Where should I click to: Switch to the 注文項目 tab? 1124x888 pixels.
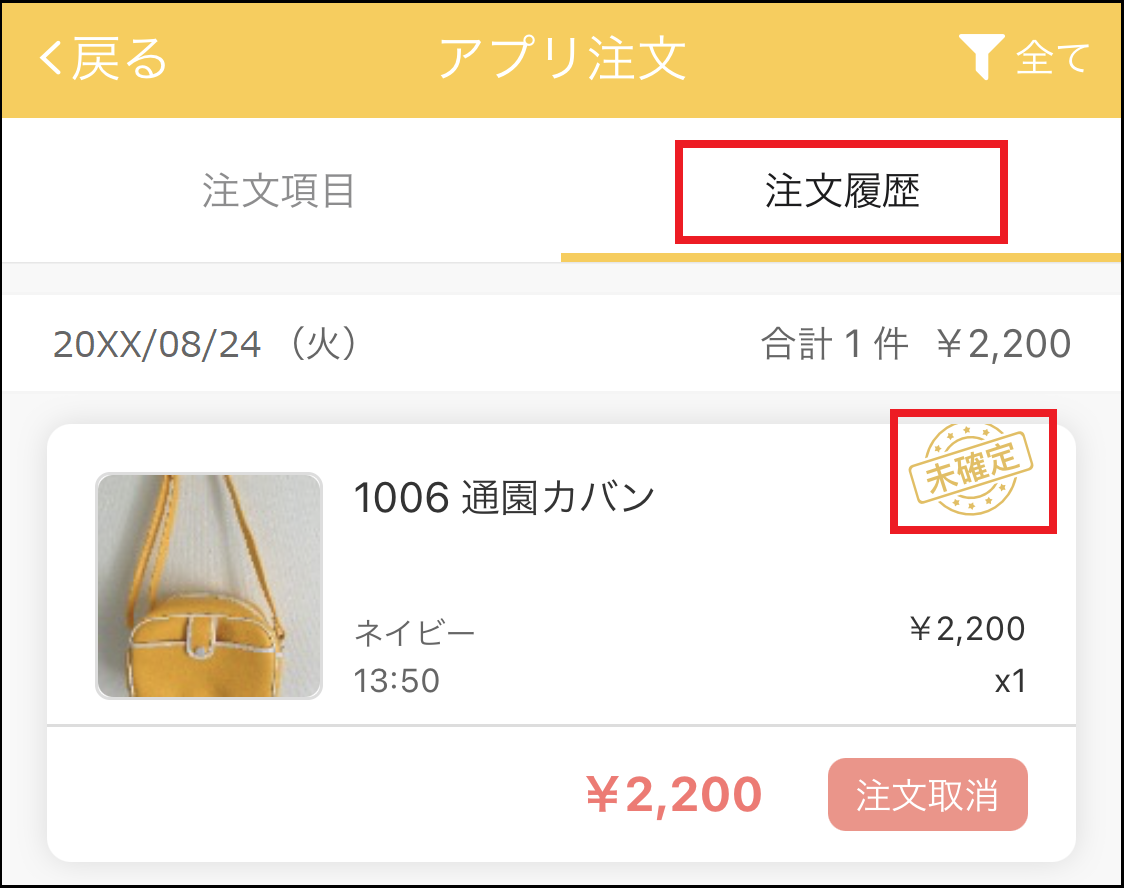[279, 191]
